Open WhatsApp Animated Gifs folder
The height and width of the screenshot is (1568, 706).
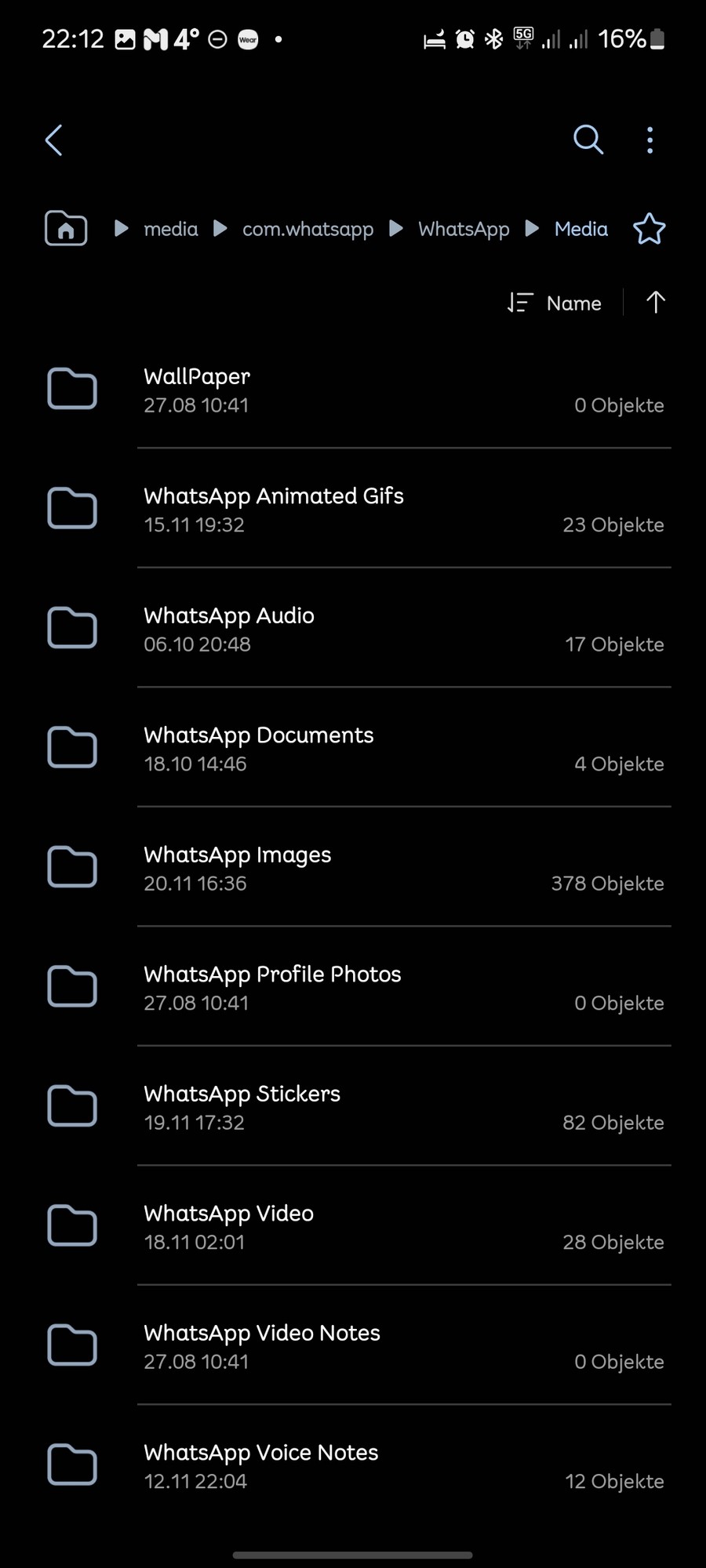[x=353, y=509]
